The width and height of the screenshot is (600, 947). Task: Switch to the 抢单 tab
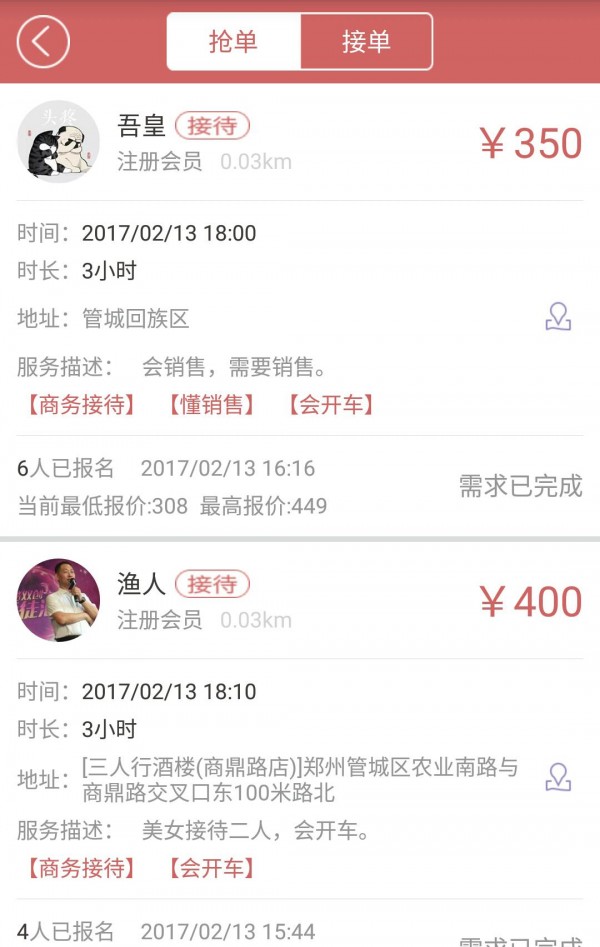point(233,42)
